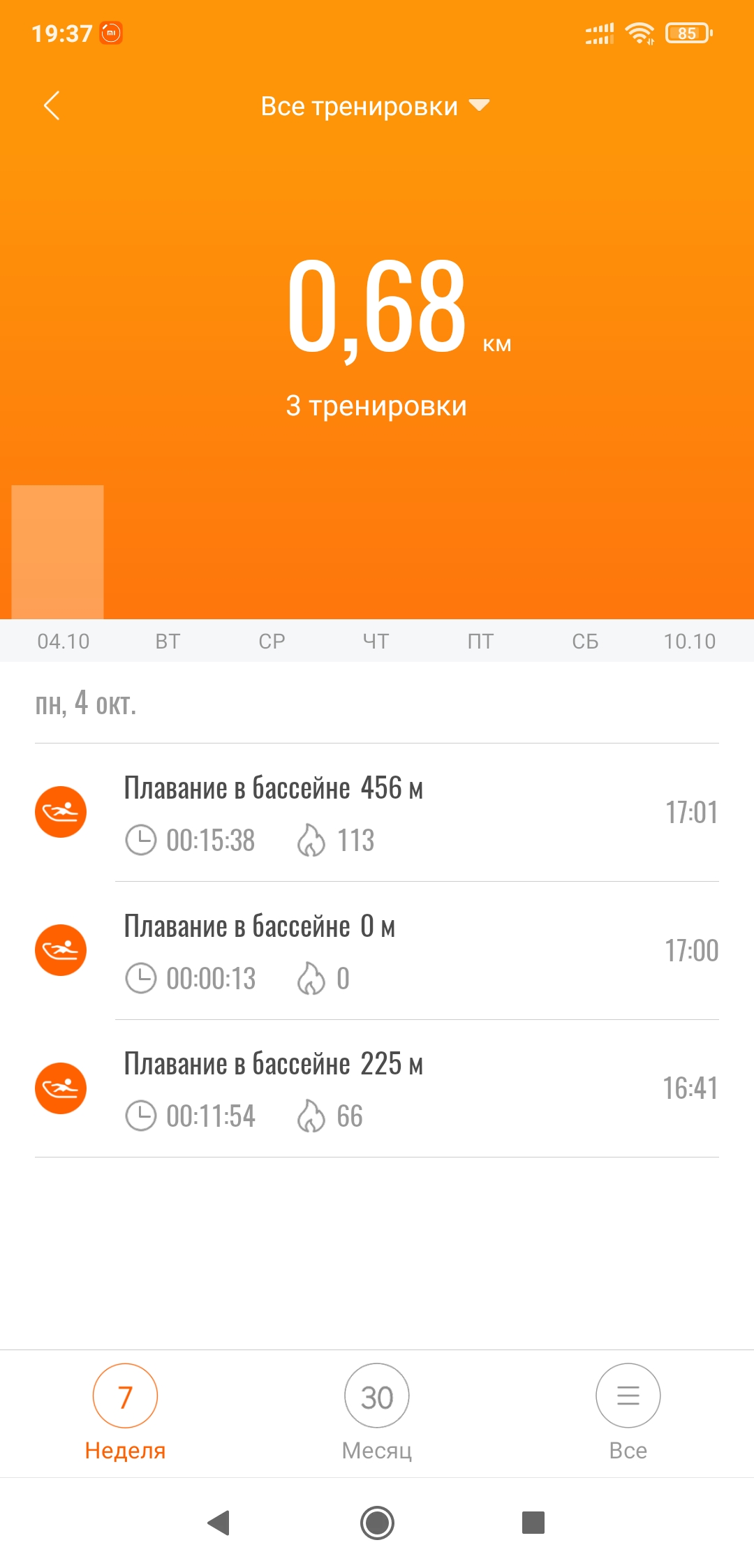Expand the "Все тренировки" workout filter
754x1568 pixels.
(376, 106)
